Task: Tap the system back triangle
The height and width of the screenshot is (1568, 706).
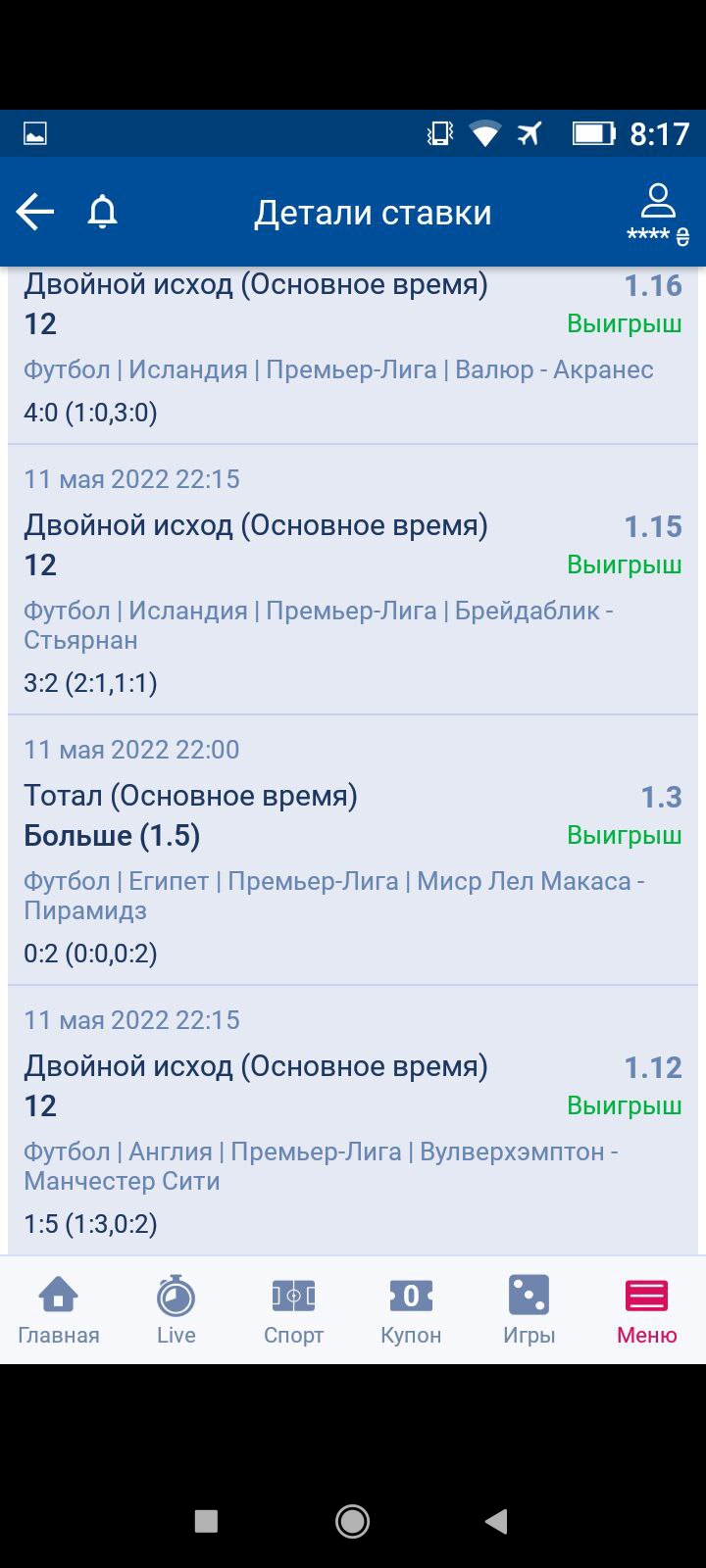Action: 497,1521
